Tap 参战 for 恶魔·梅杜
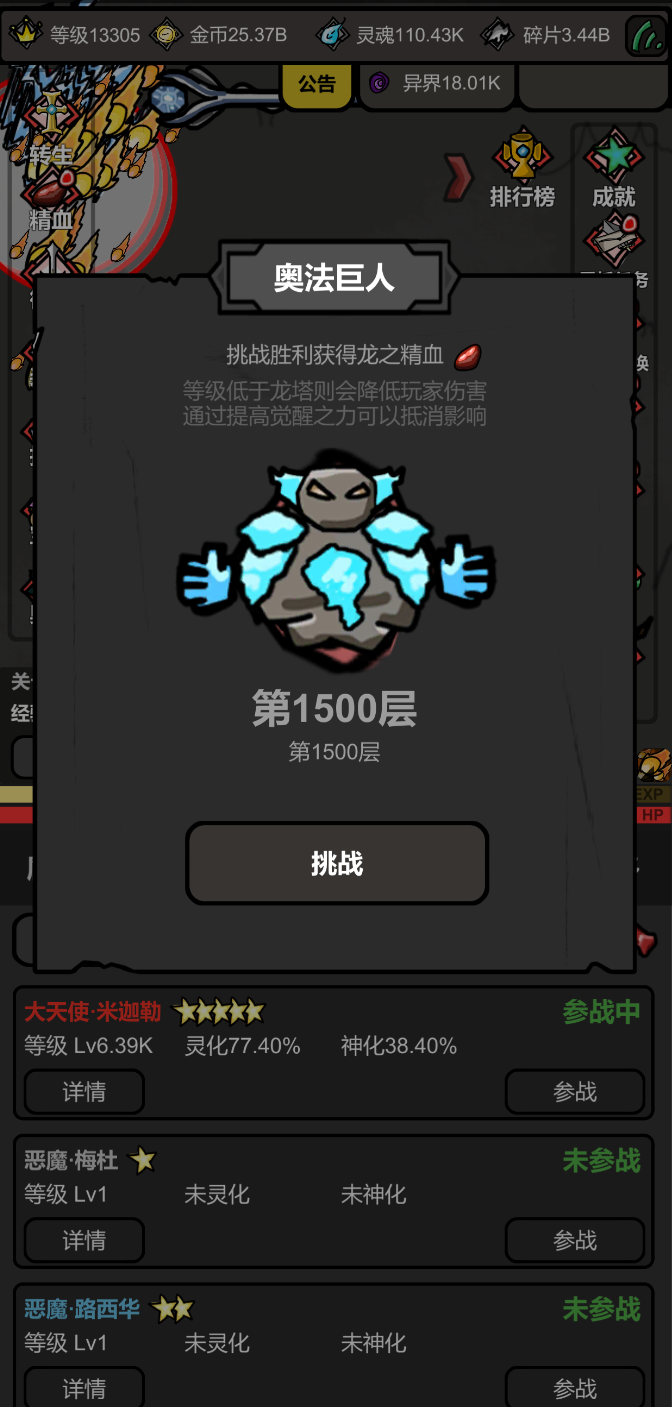The width and height of the screenshot is (672, 1407). coord(575,1240)
